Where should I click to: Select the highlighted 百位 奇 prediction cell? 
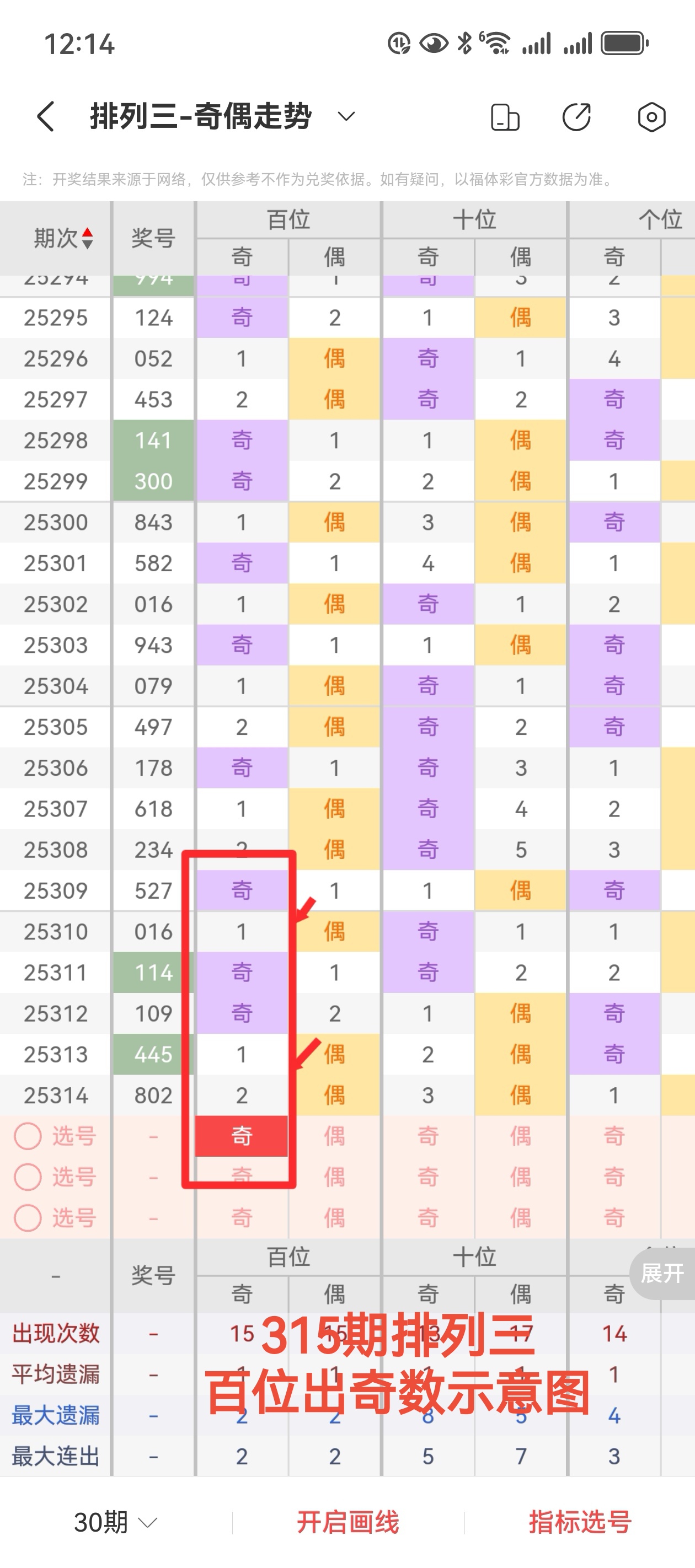[x=242, y=1136]
